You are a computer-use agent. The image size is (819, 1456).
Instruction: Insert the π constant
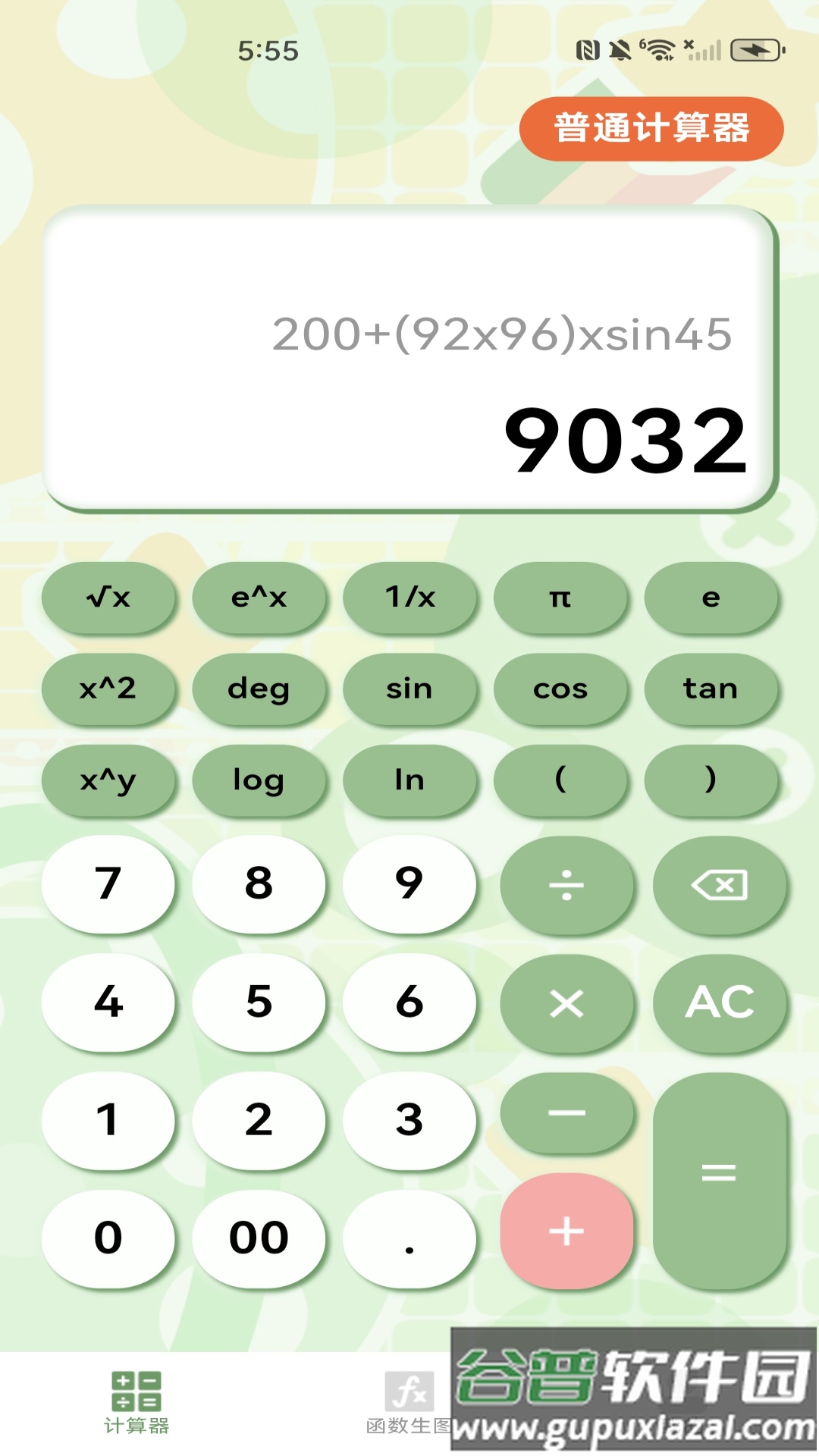pos(560,598)
